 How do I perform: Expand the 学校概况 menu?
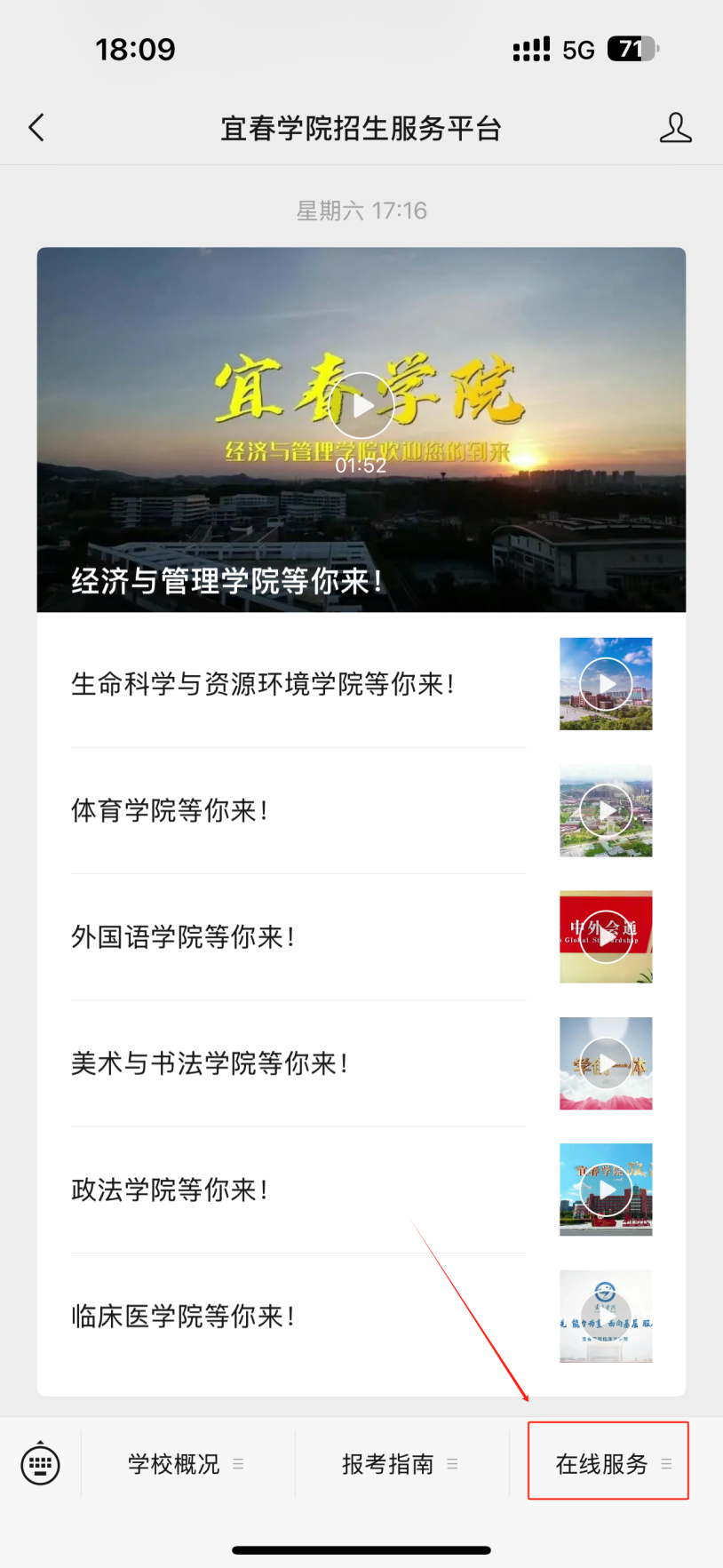tap(187, 1464)
